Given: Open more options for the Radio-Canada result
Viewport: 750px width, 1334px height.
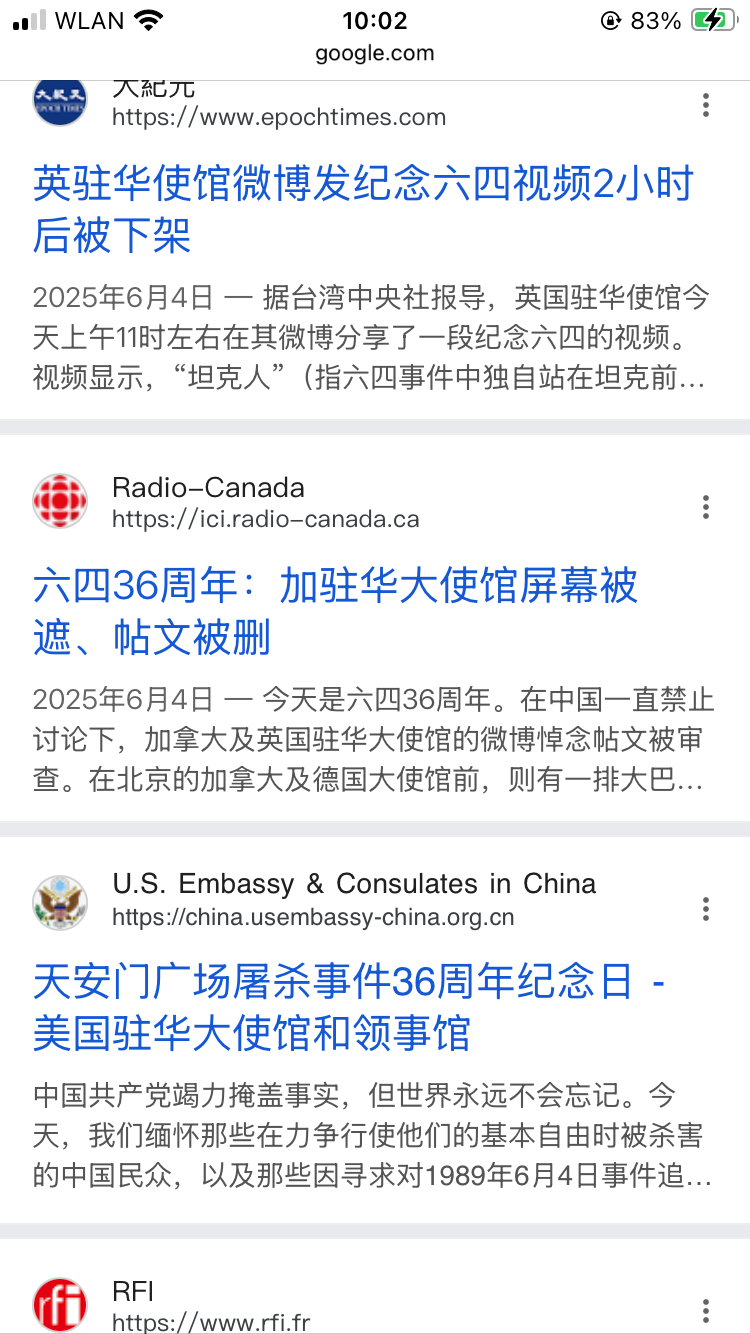Looking at the screenshot, I should [x=706, y=507].
